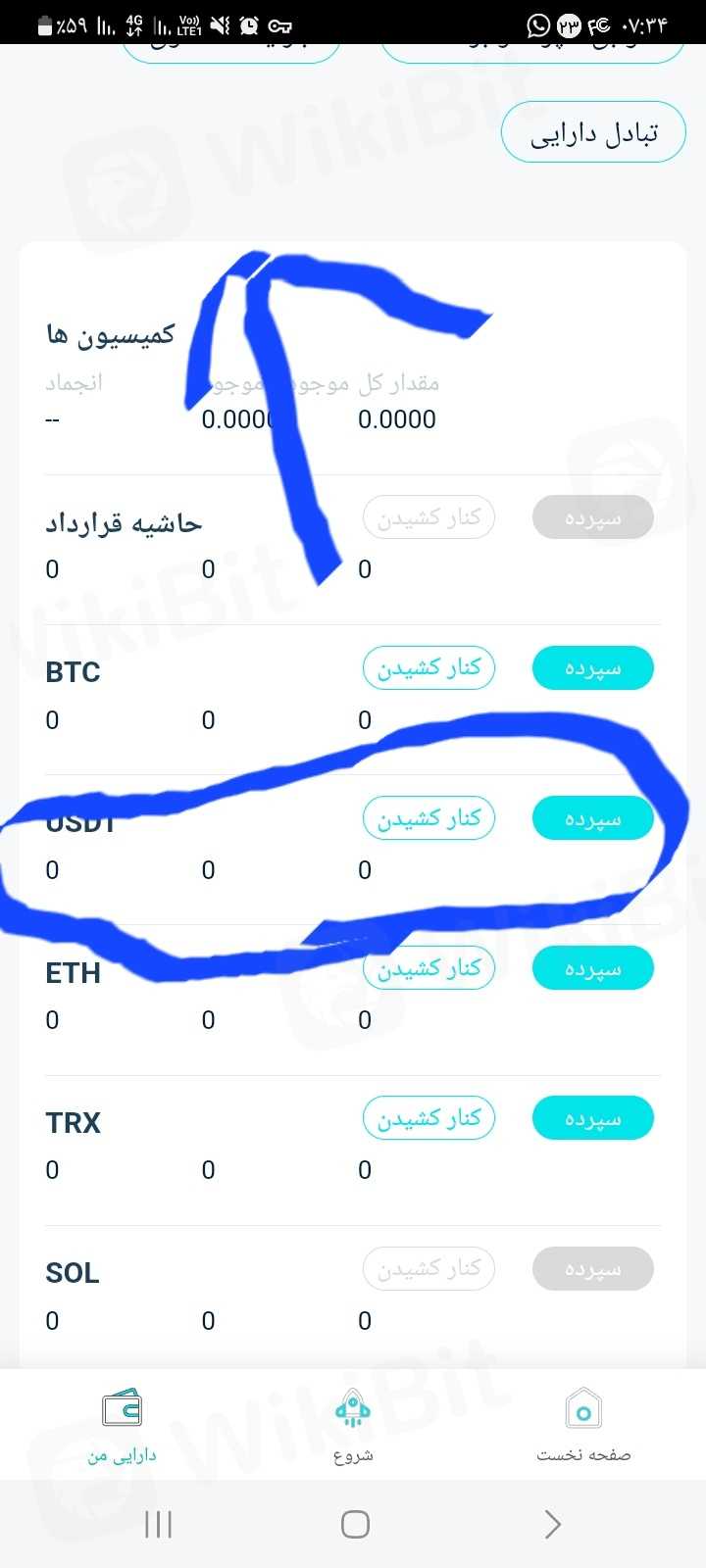Open the تبادل دارایی asset exchange button

pyautogui.click(x=593, y=133)
